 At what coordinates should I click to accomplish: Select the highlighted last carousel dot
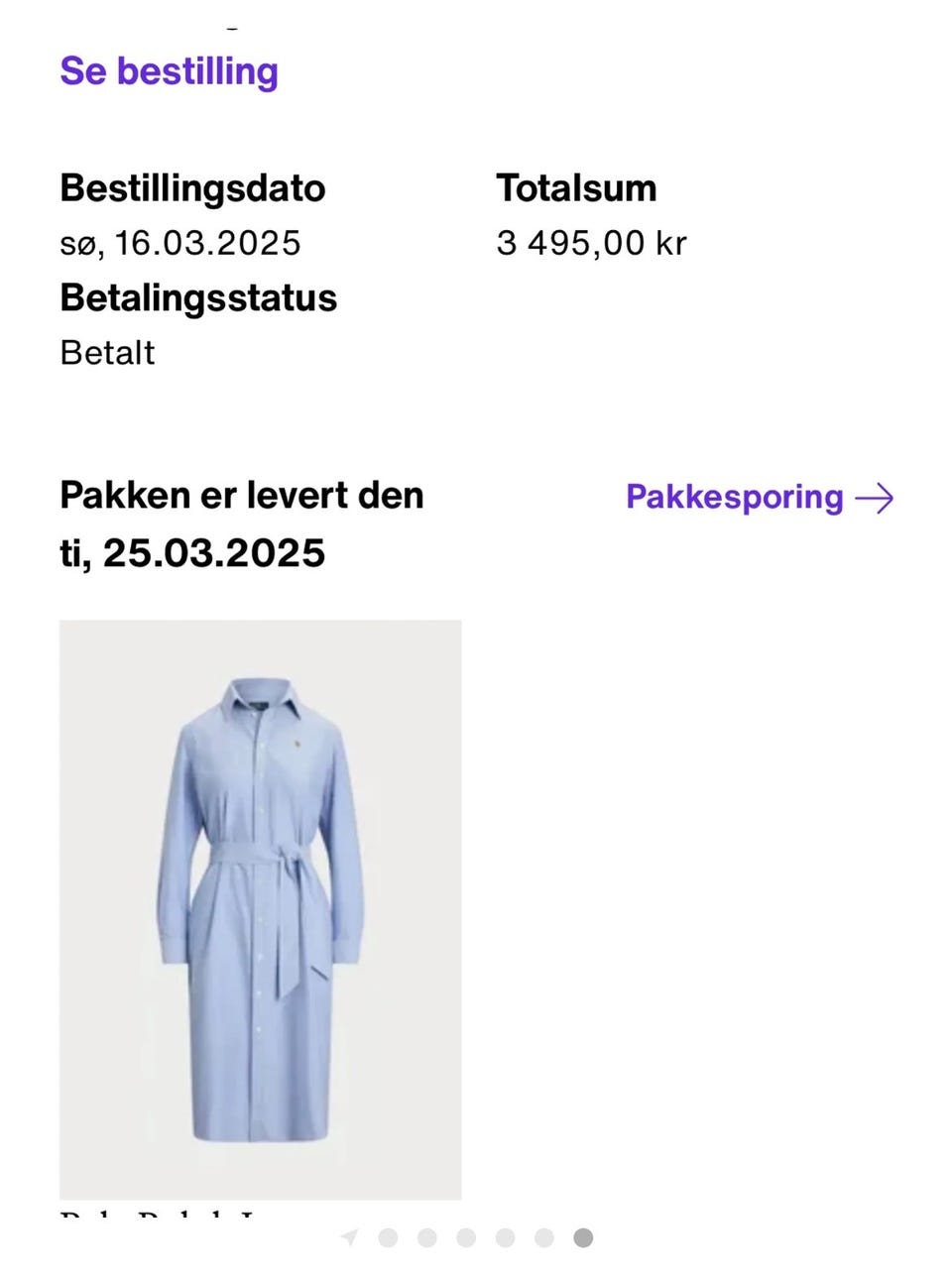pyautogui.click(x=583, y=1237)
